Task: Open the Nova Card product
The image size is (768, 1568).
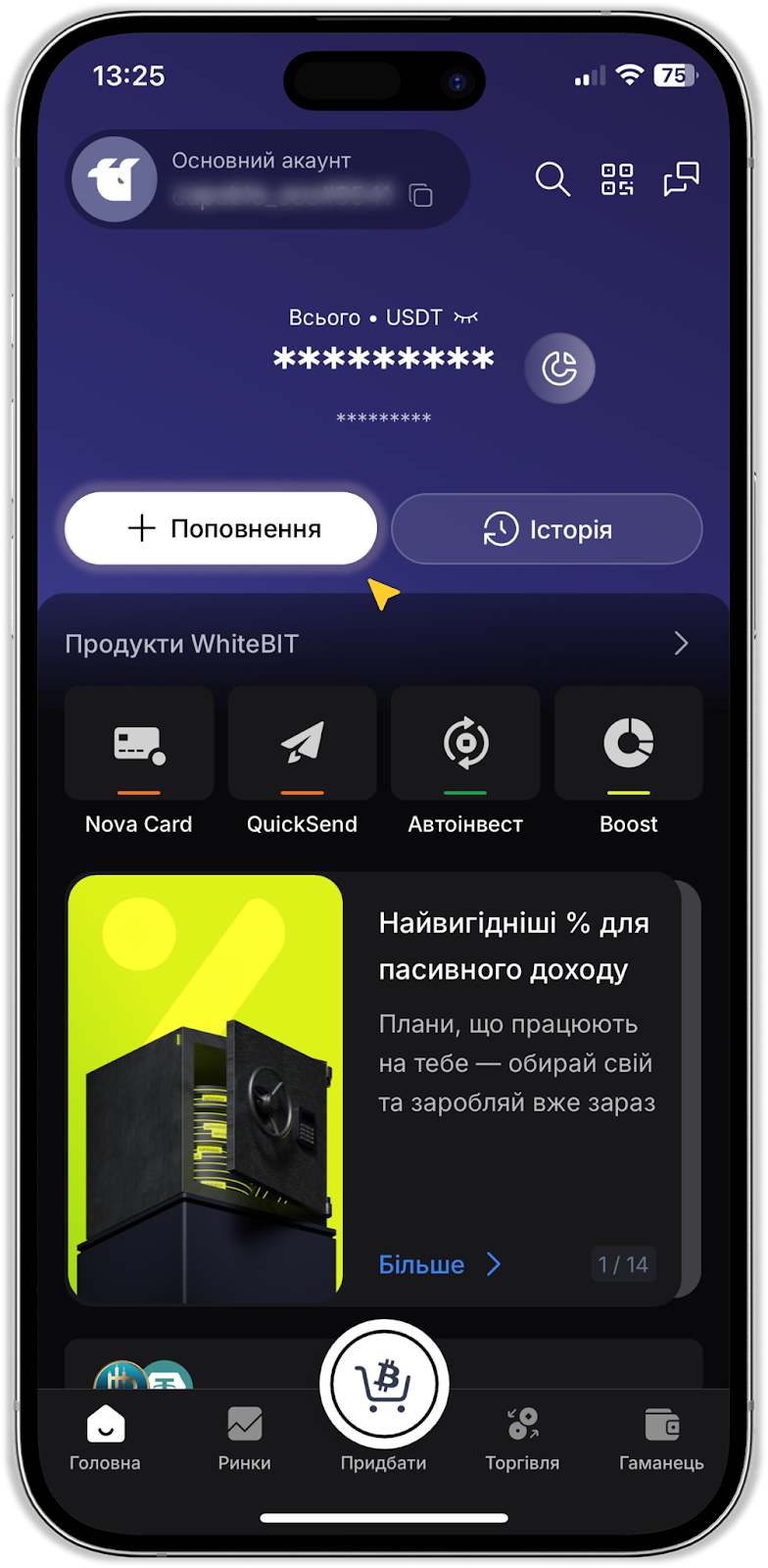Action: tap(139, 760)
